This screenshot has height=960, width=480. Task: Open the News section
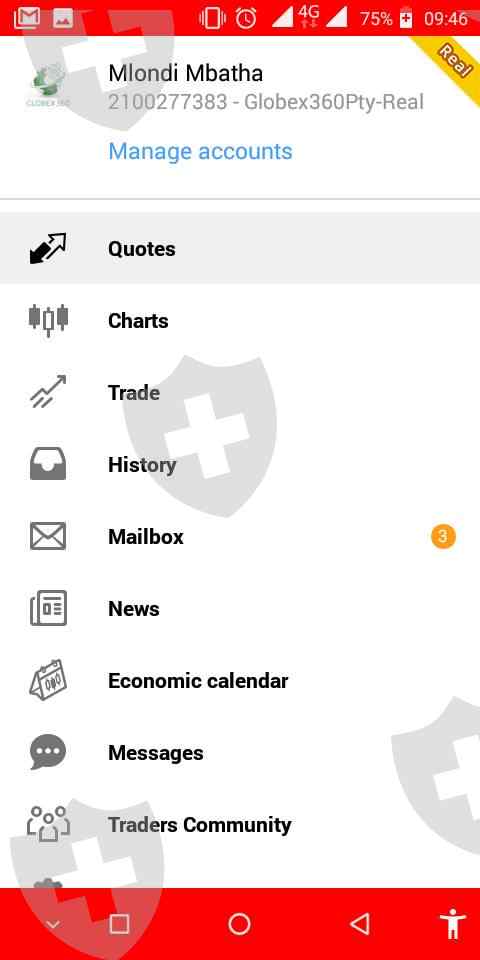pos(240,609)
